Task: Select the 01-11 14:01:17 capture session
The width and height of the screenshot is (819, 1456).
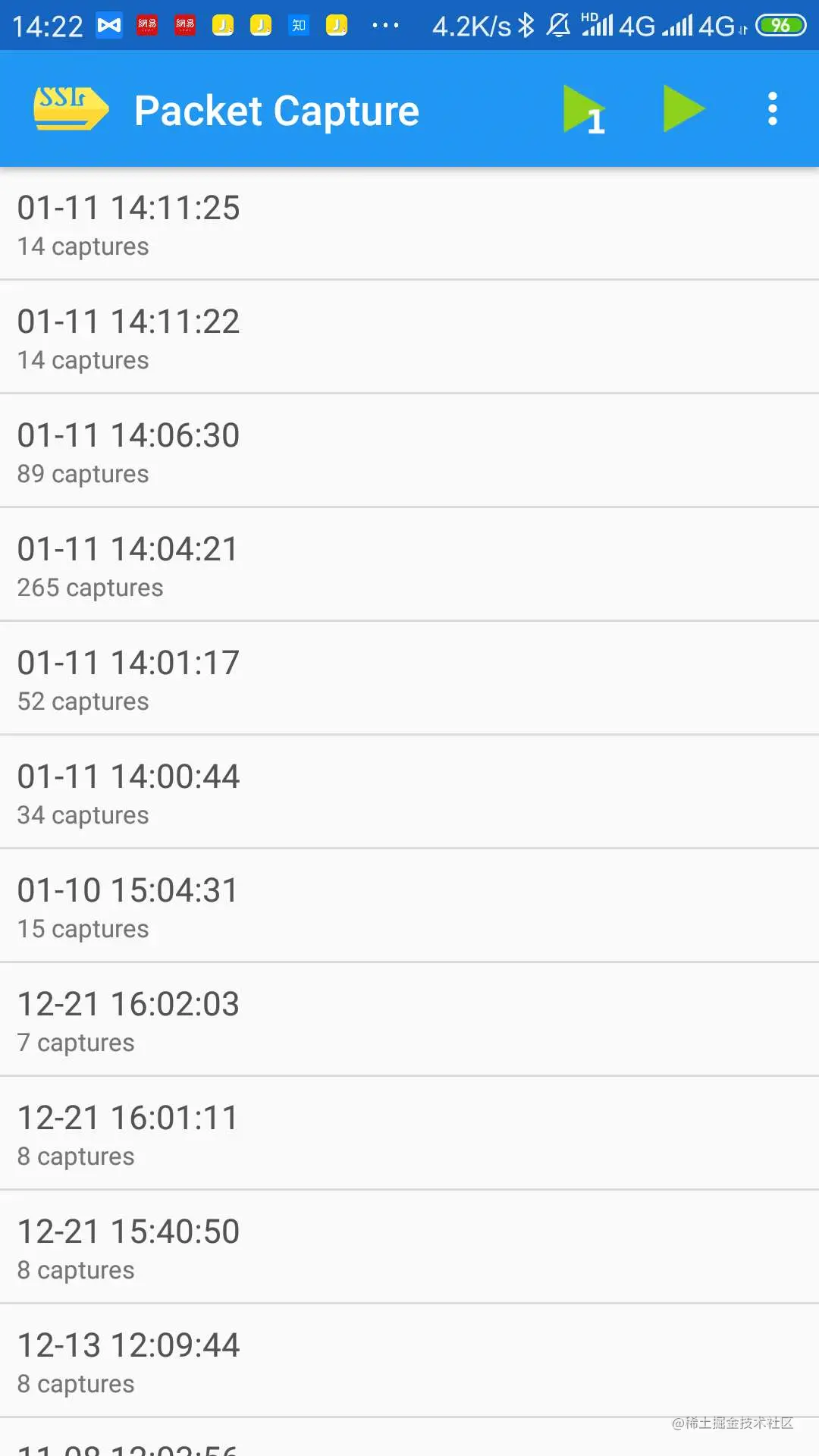Action: click(409, 679)
